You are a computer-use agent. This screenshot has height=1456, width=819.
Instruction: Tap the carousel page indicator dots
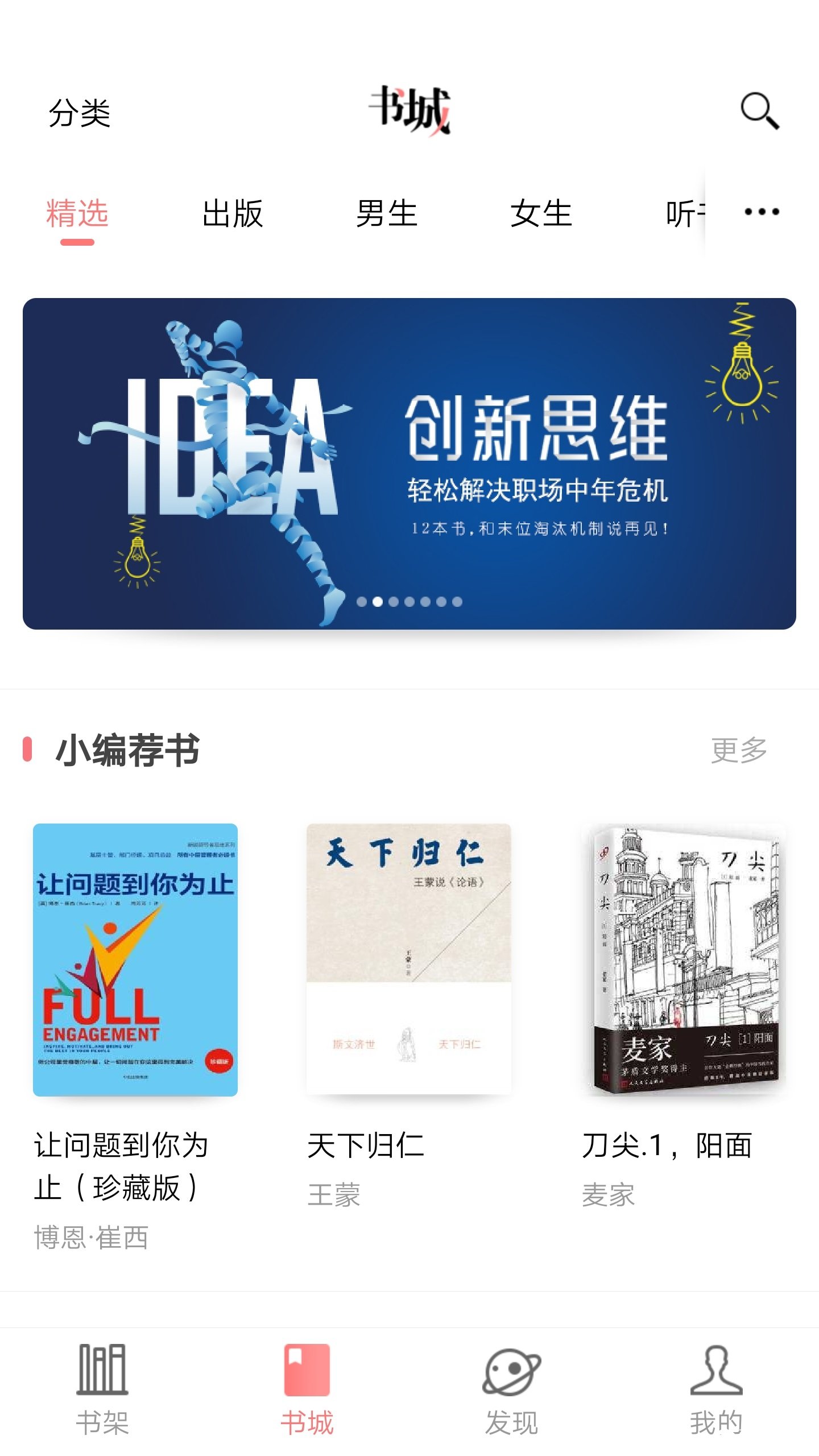coord(409,600)
